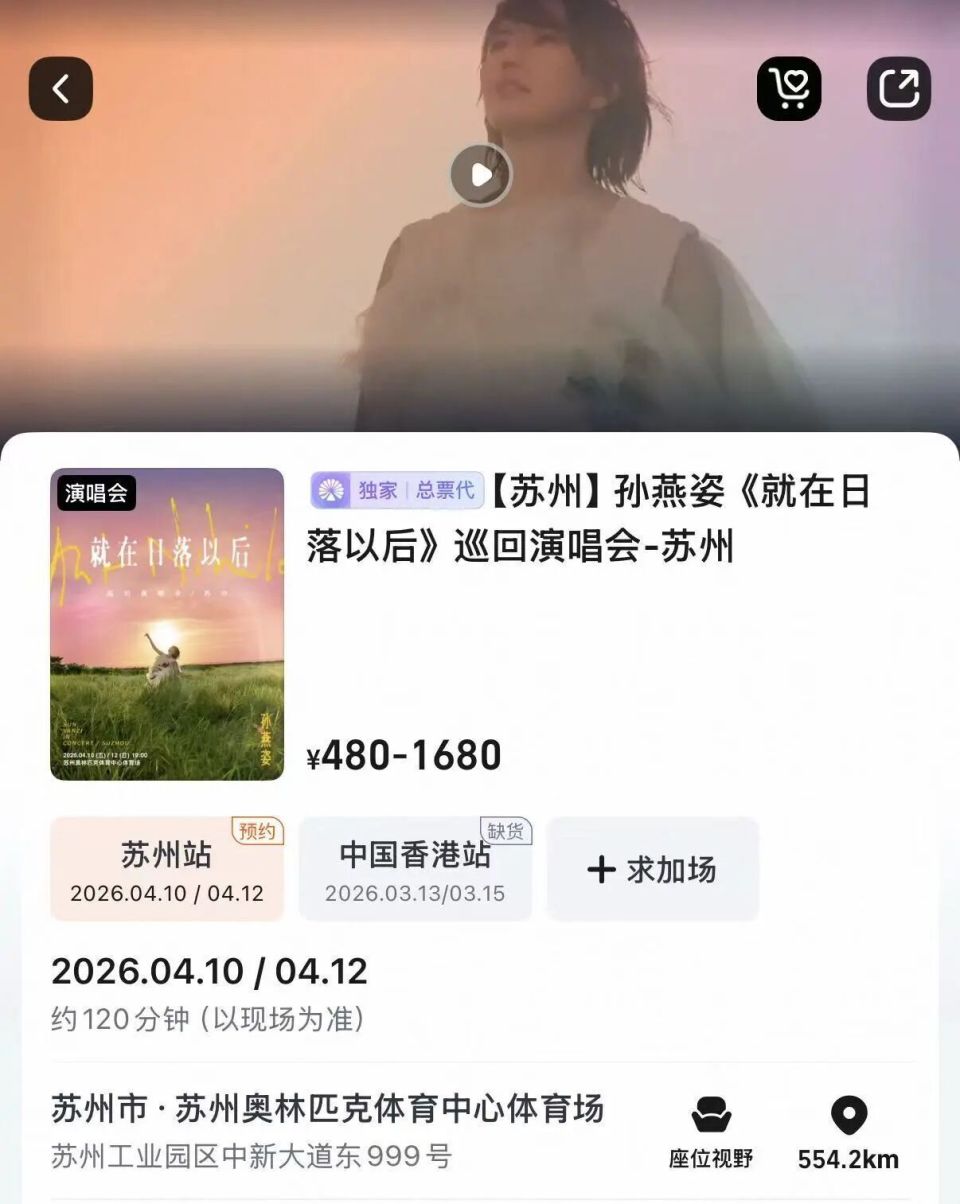The image size is (960, 1204).
Task: Click the blue platform logo beside 独家 badge
Action: 330,492
